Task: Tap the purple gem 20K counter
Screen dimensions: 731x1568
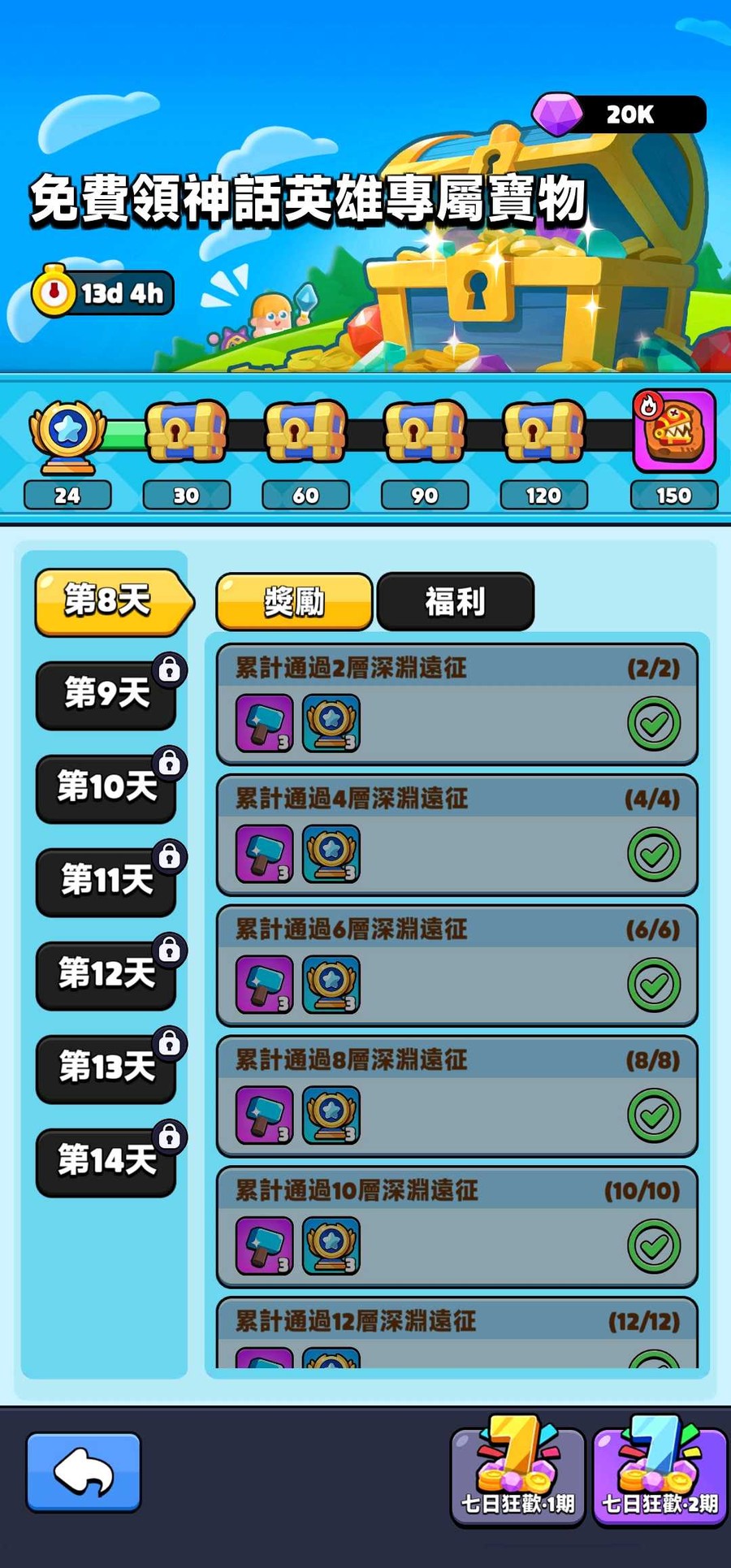Action: point(619,115)
